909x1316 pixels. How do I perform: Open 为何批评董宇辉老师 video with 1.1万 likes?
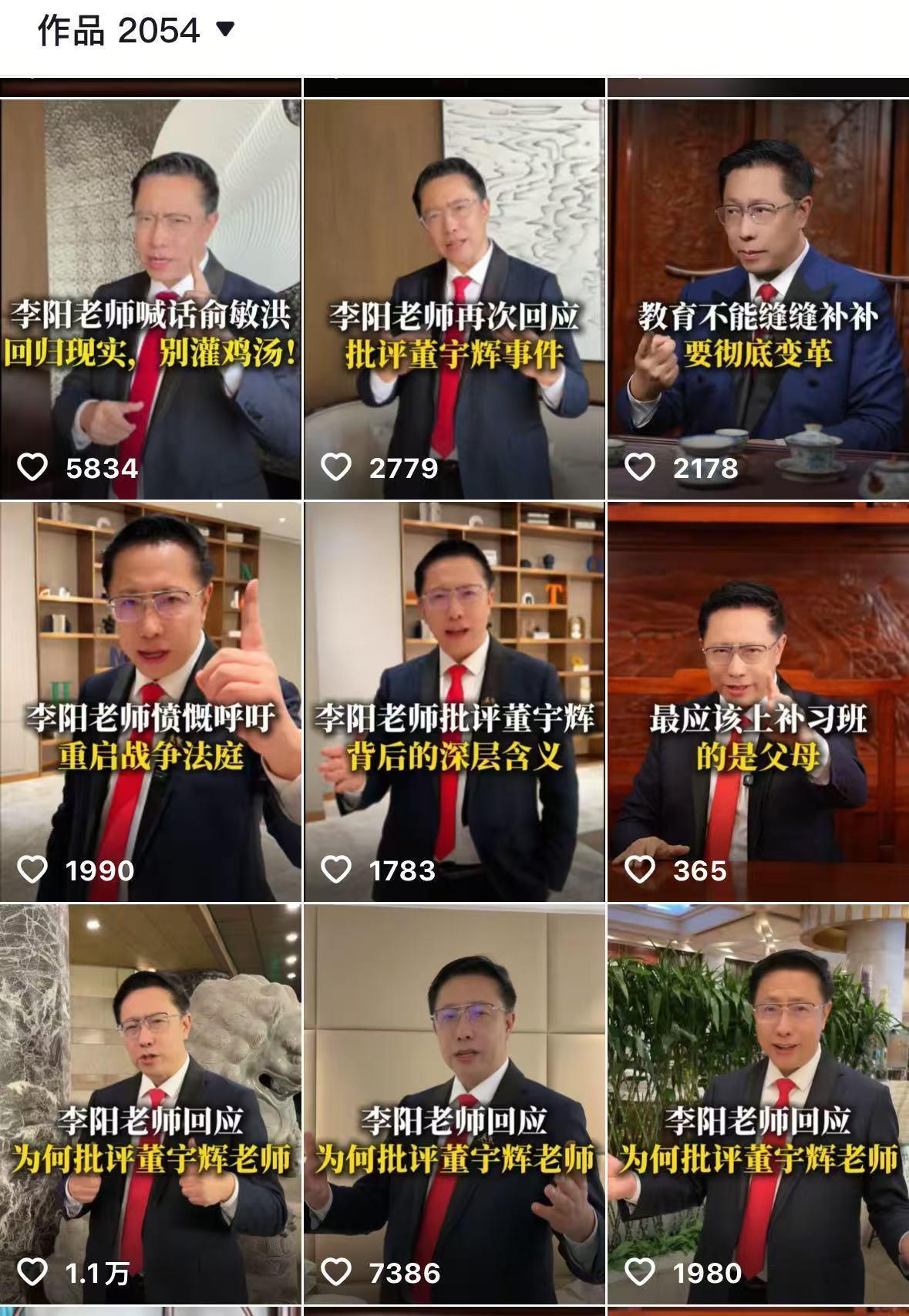[x=150, y=1104]
